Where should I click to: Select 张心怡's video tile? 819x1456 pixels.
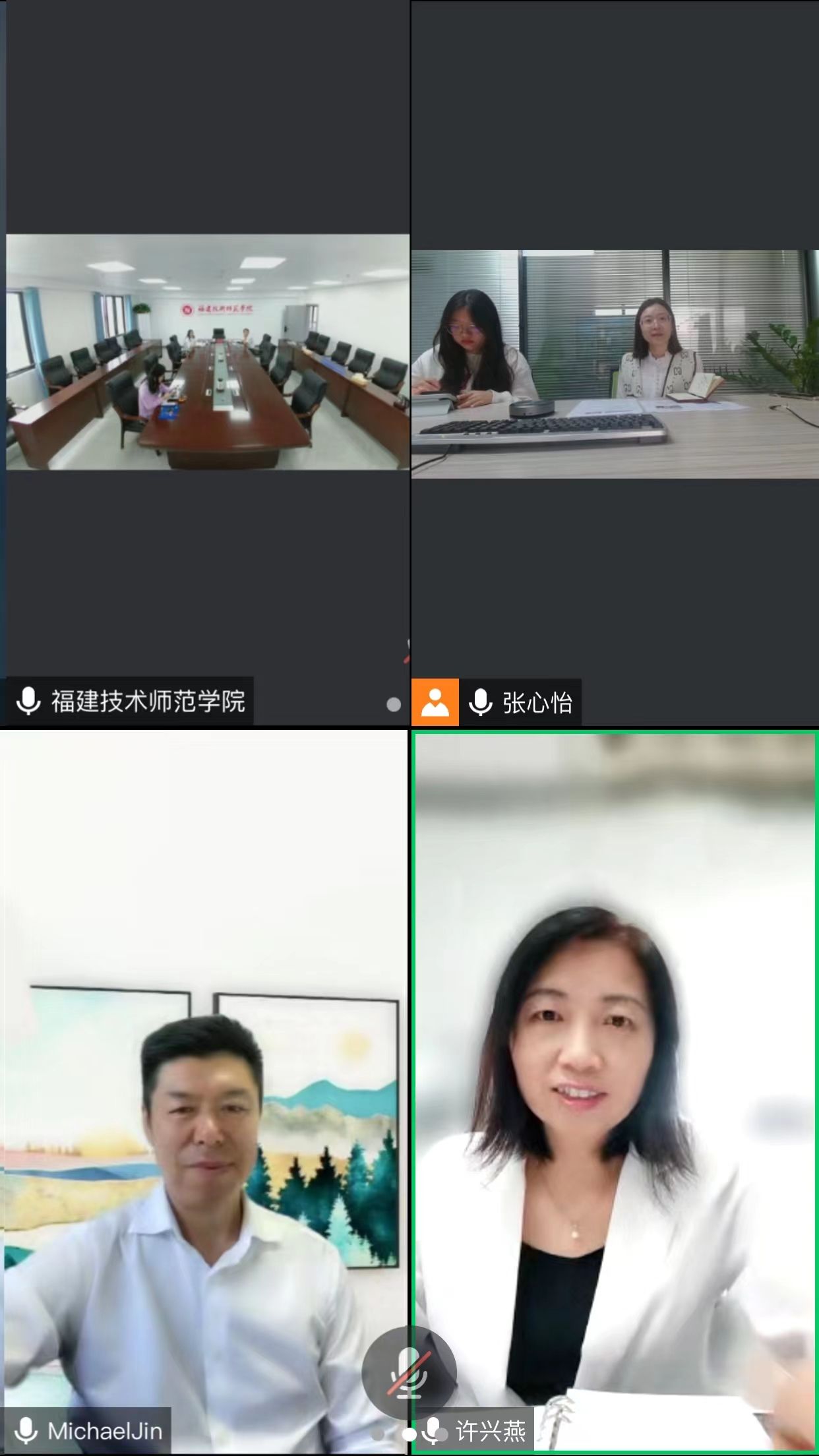click(615, 364)
